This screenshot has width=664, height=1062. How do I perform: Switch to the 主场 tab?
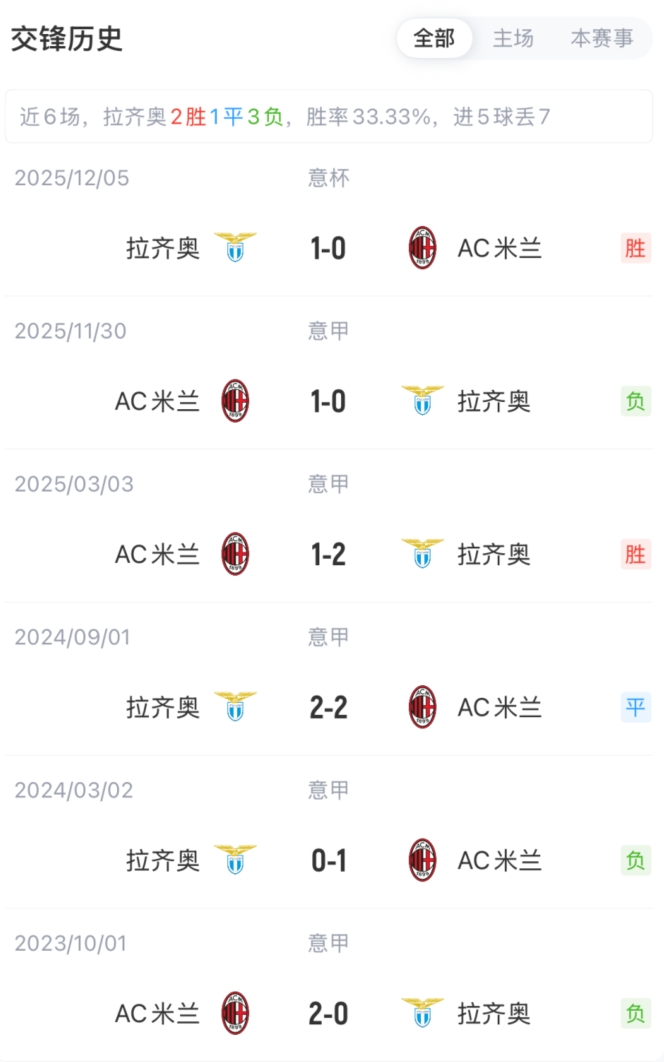click(513, 39)
